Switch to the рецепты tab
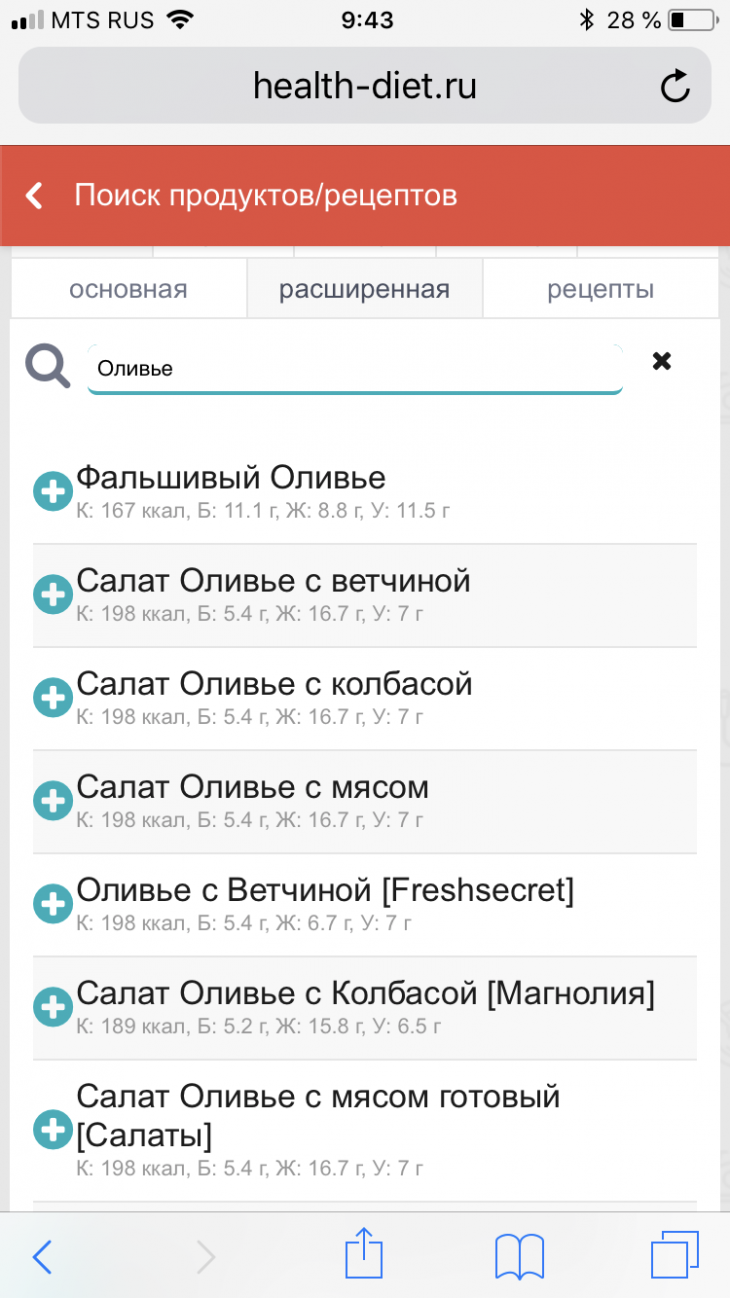Viewport: 730px width, 1298px height. click(x=600, y=290)
